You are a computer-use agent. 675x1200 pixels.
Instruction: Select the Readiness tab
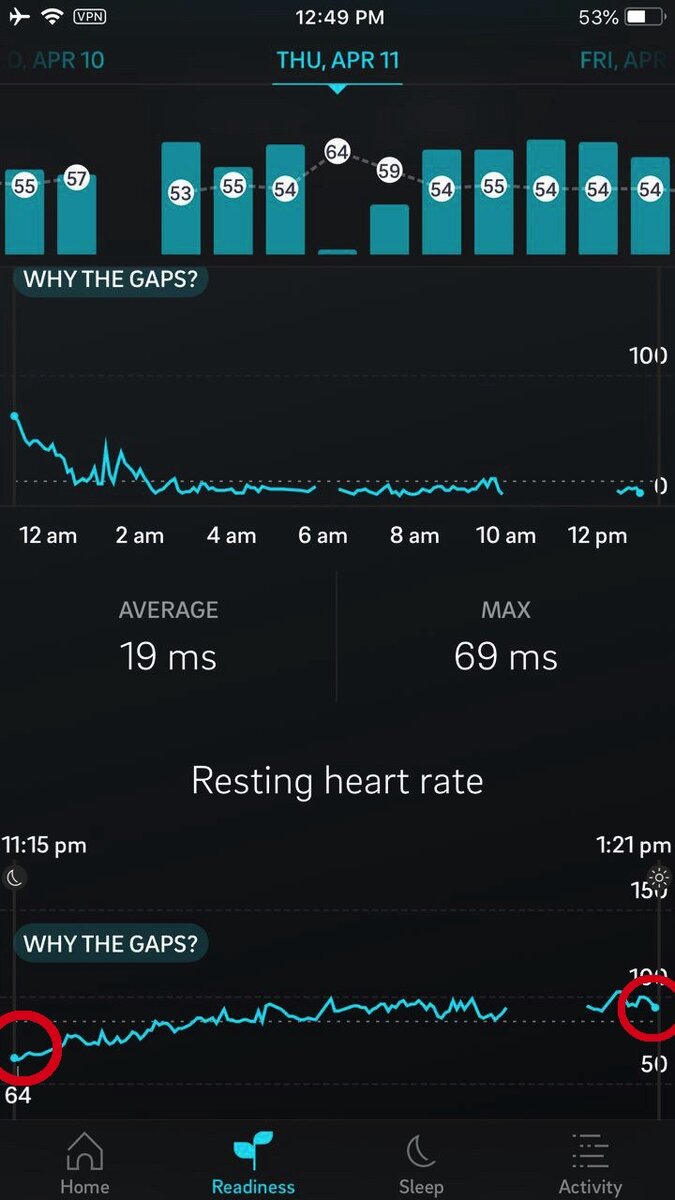click(253, 1164)
